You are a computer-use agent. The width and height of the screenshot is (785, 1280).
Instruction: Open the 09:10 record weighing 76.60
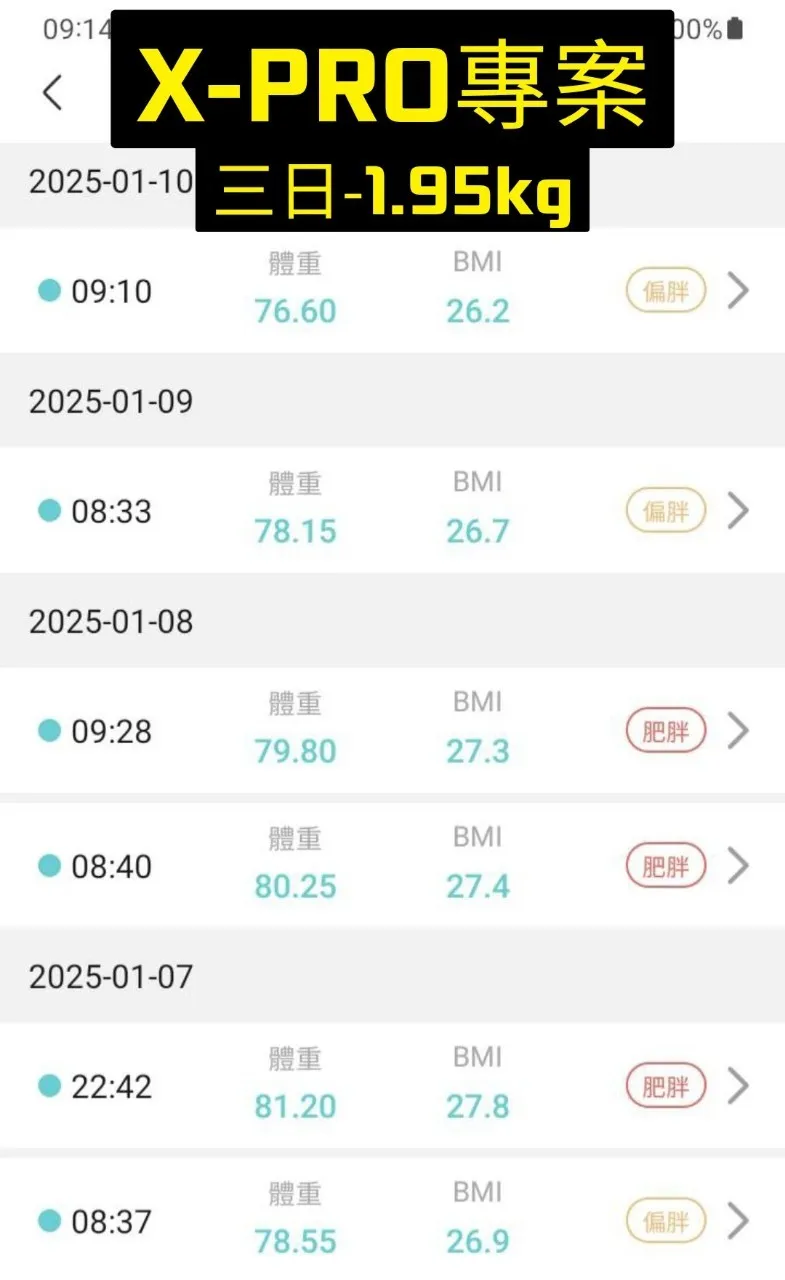click(392, 291)
